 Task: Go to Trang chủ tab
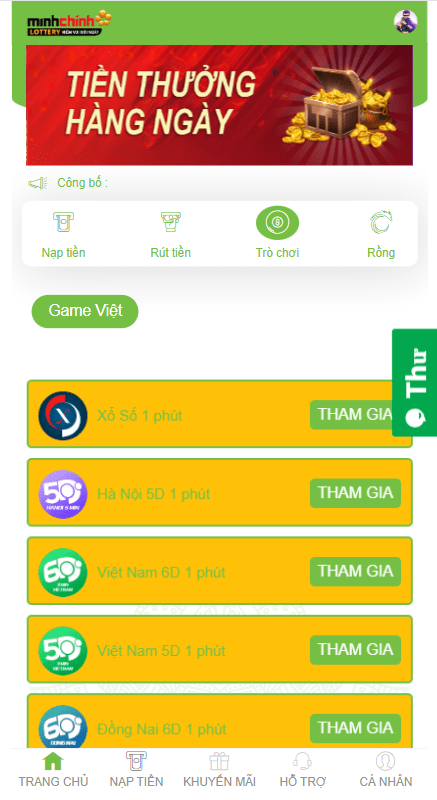click(53, 770)
